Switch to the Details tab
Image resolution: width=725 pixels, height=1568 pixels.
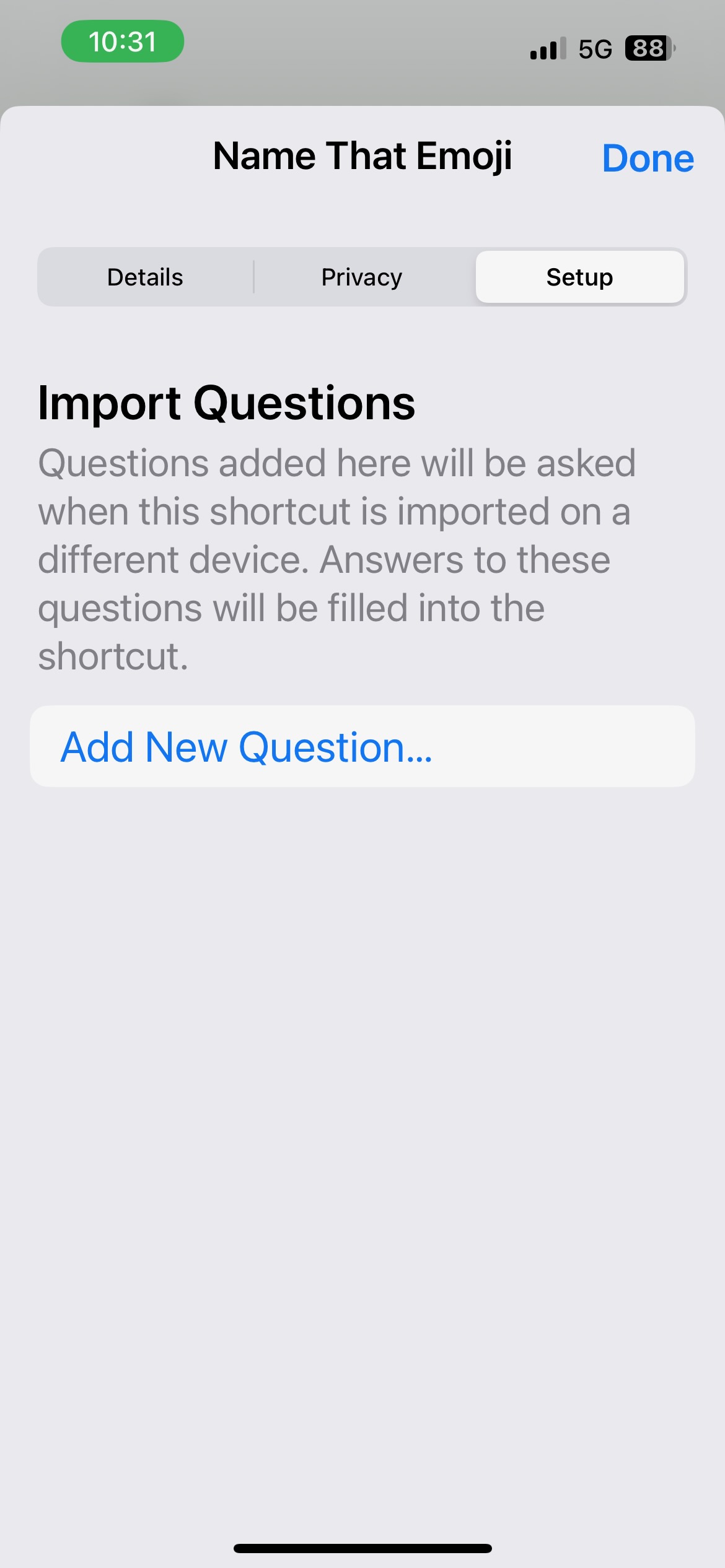146,277
